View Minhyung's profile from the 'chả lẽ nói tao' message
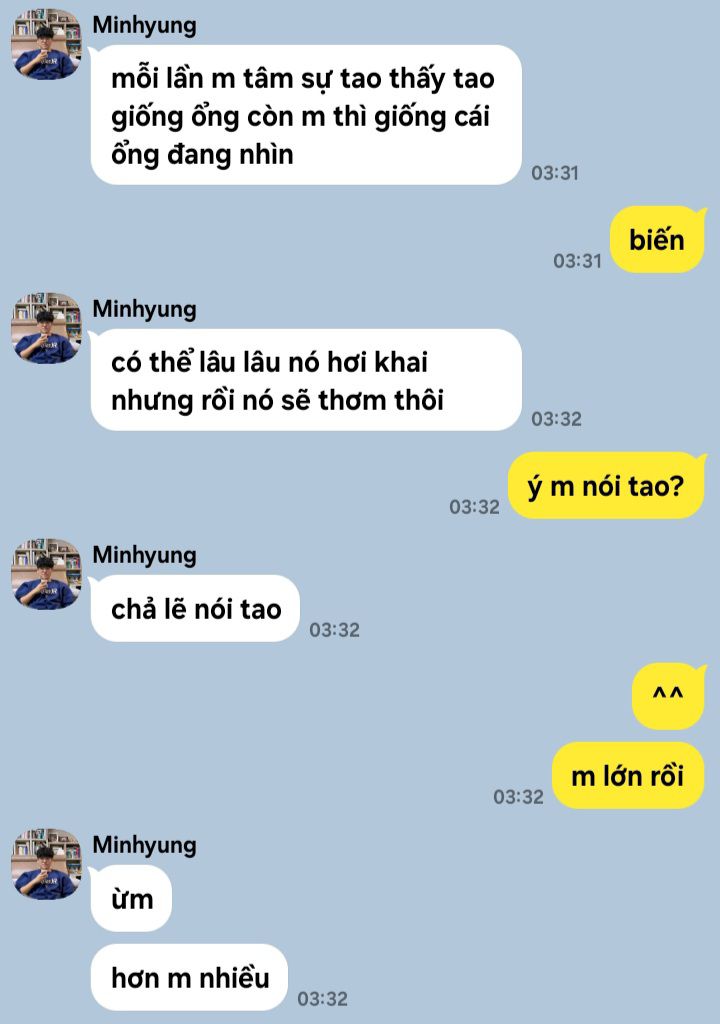This screenshot has width=720, height=1024. click(x=46, y=574)
